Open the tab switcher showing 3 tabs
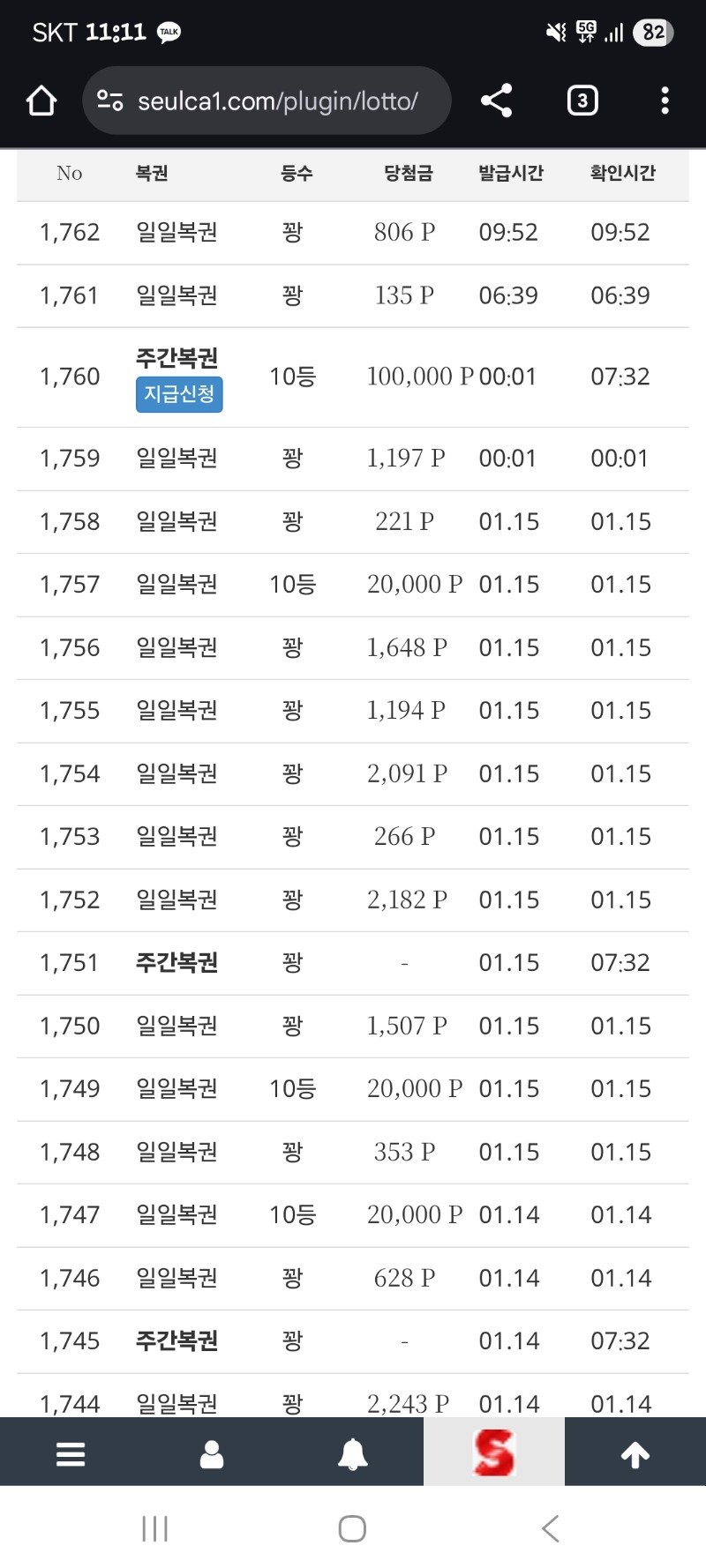Viewport: 706px width, 1568px height. pos(582,101)
